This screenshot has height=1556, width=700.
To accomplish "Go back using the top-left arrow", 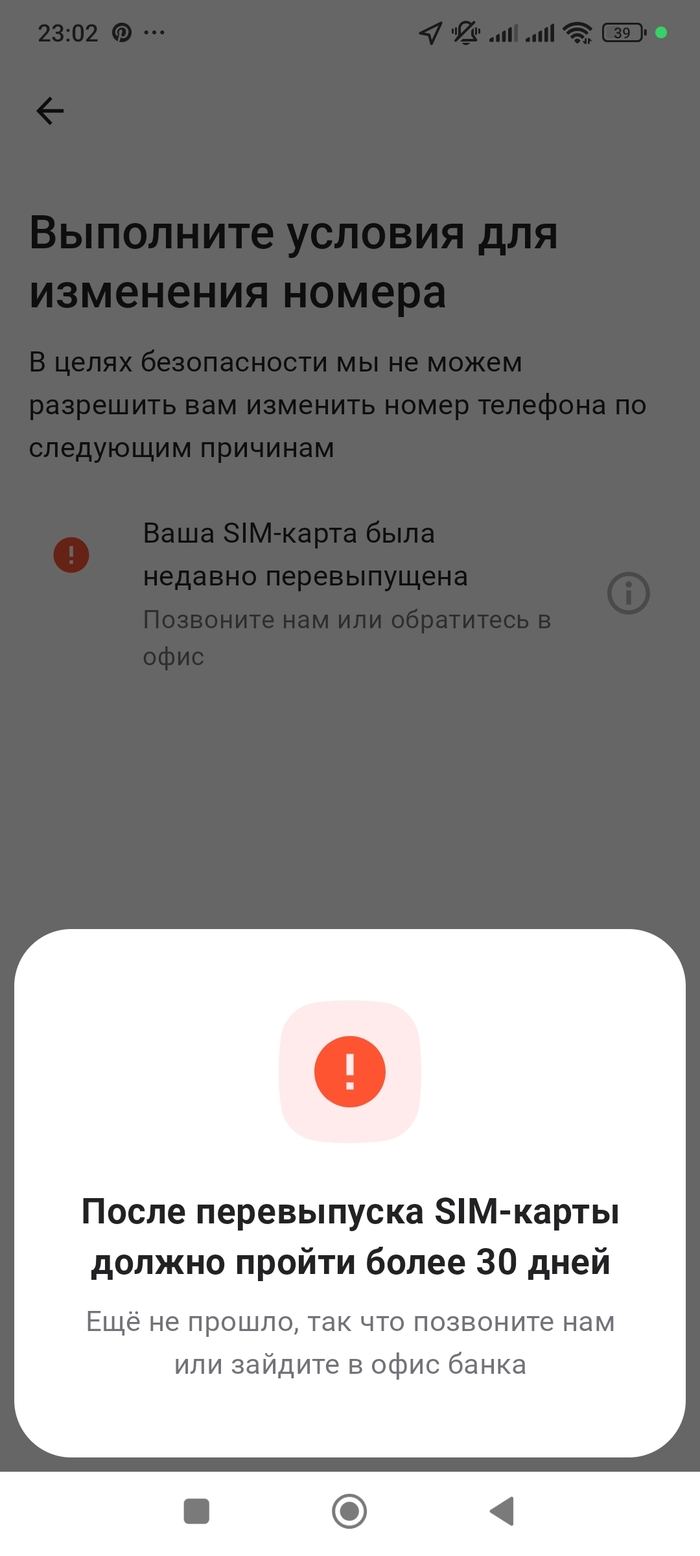I will pyautogui.click(x=49, y=111).
